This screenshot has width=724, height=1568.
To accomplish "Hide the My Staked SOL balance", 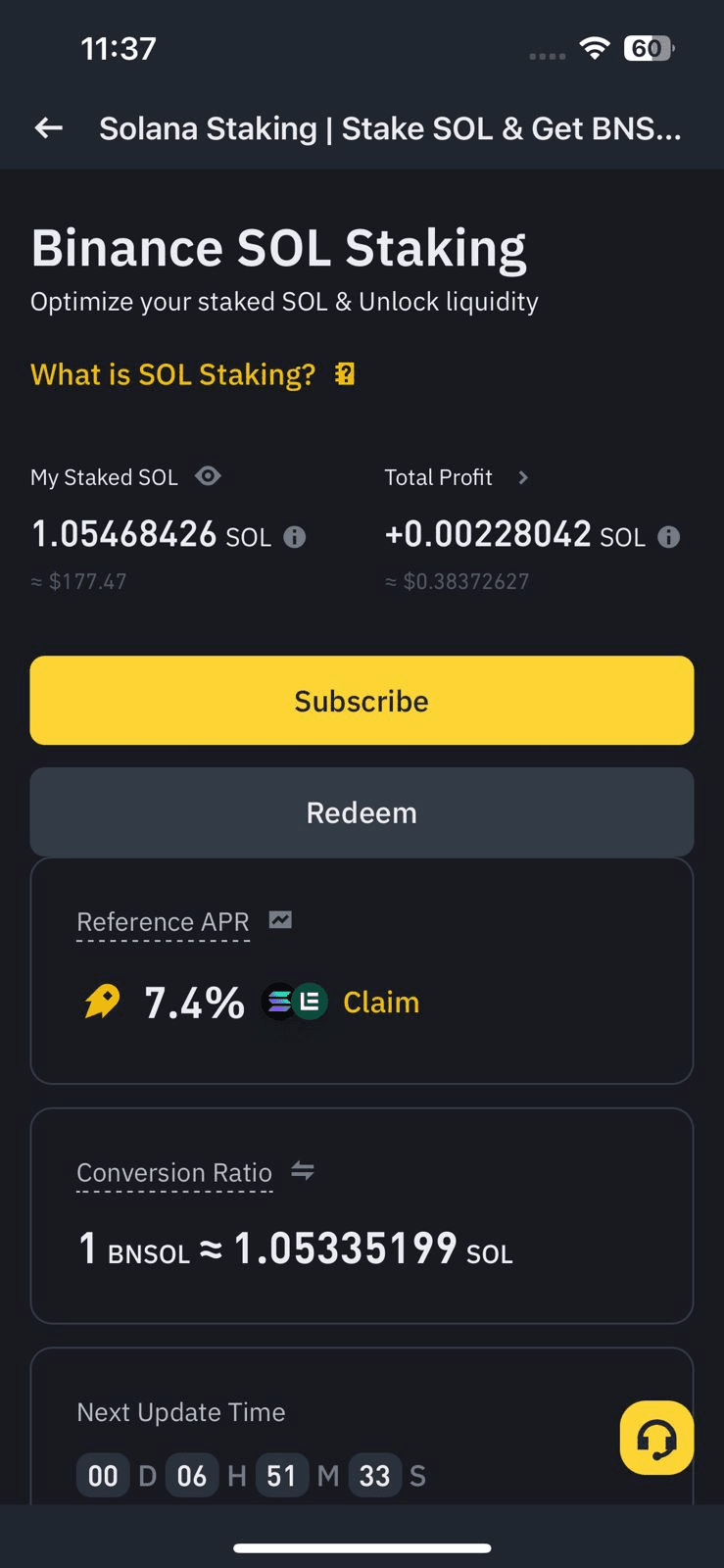I will coord(208,476).
